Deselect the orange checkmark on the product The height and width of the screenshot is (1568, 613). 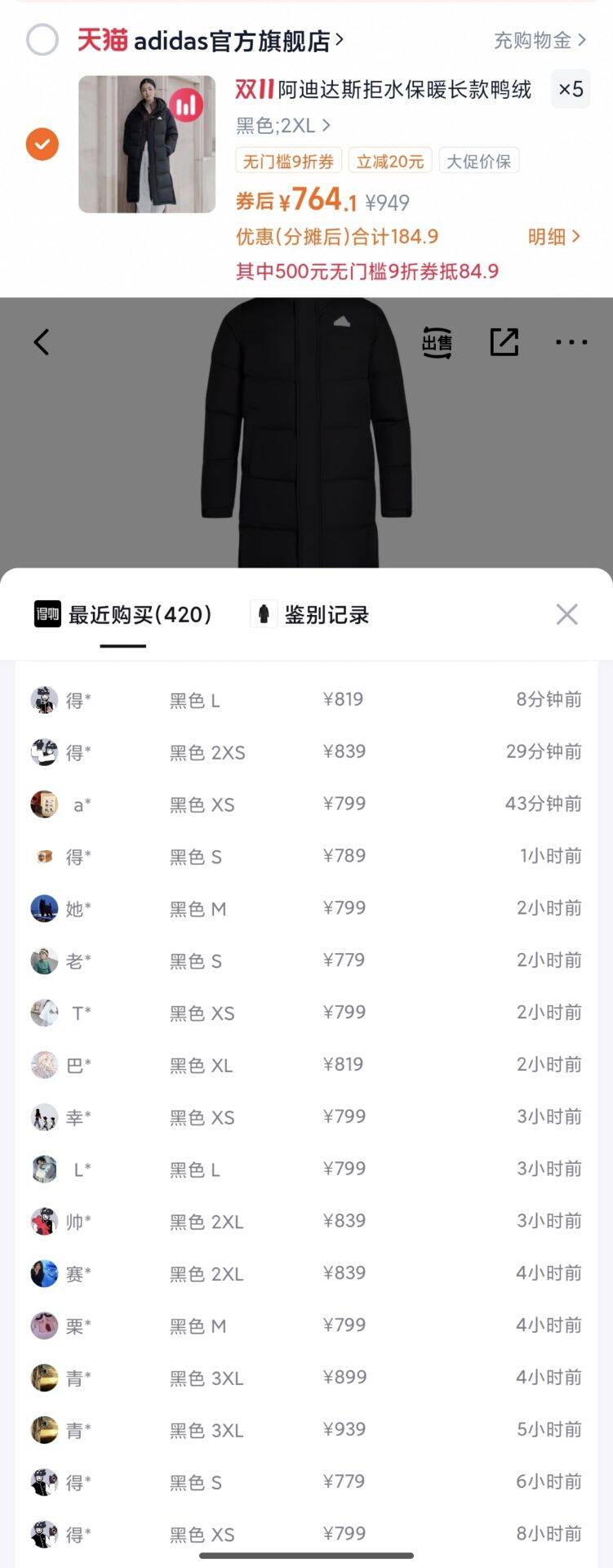(x=42, y=144)
